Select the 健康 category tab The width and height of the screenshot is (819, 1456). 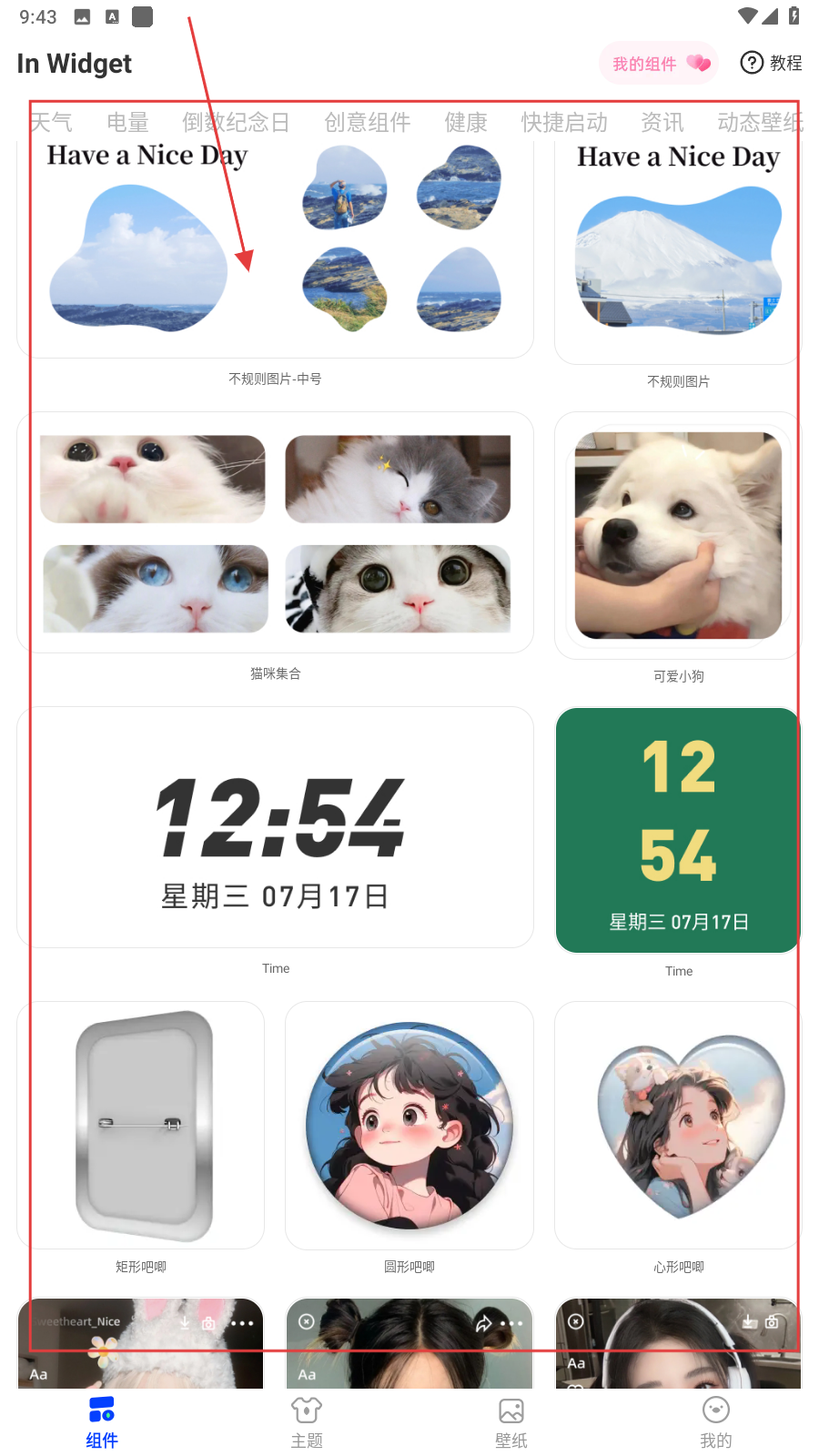click(x=466, y=122)
